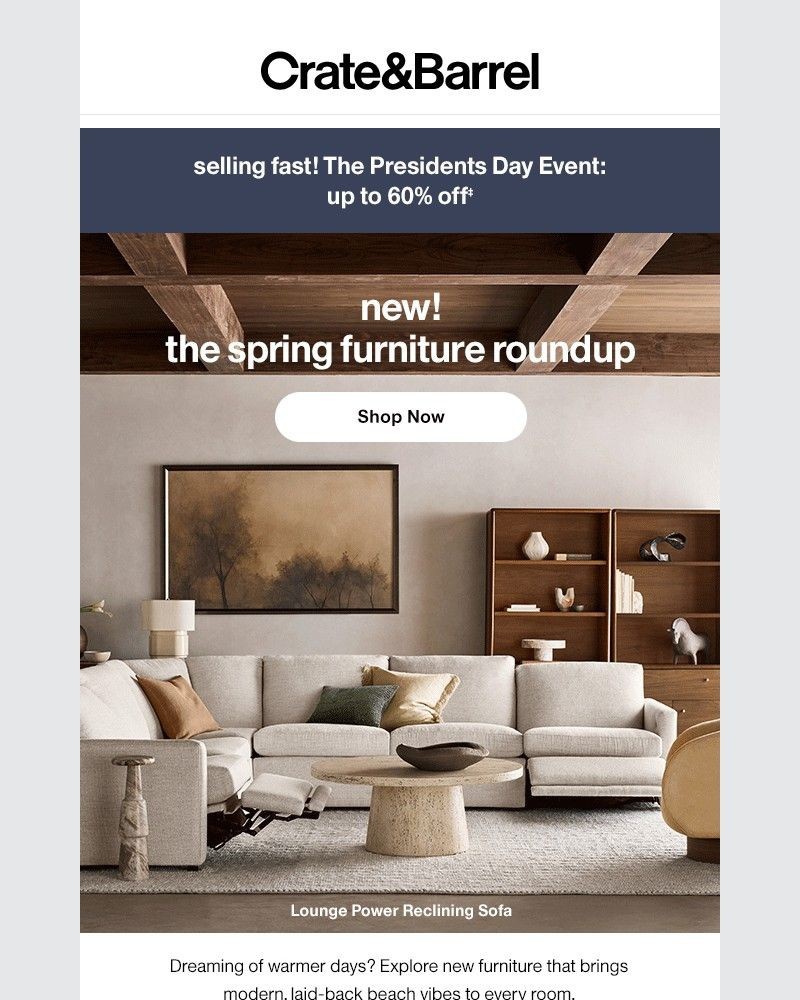Screen dimensions: 800x1000
Task: Click the white header area above the logo
Action: 400,20
